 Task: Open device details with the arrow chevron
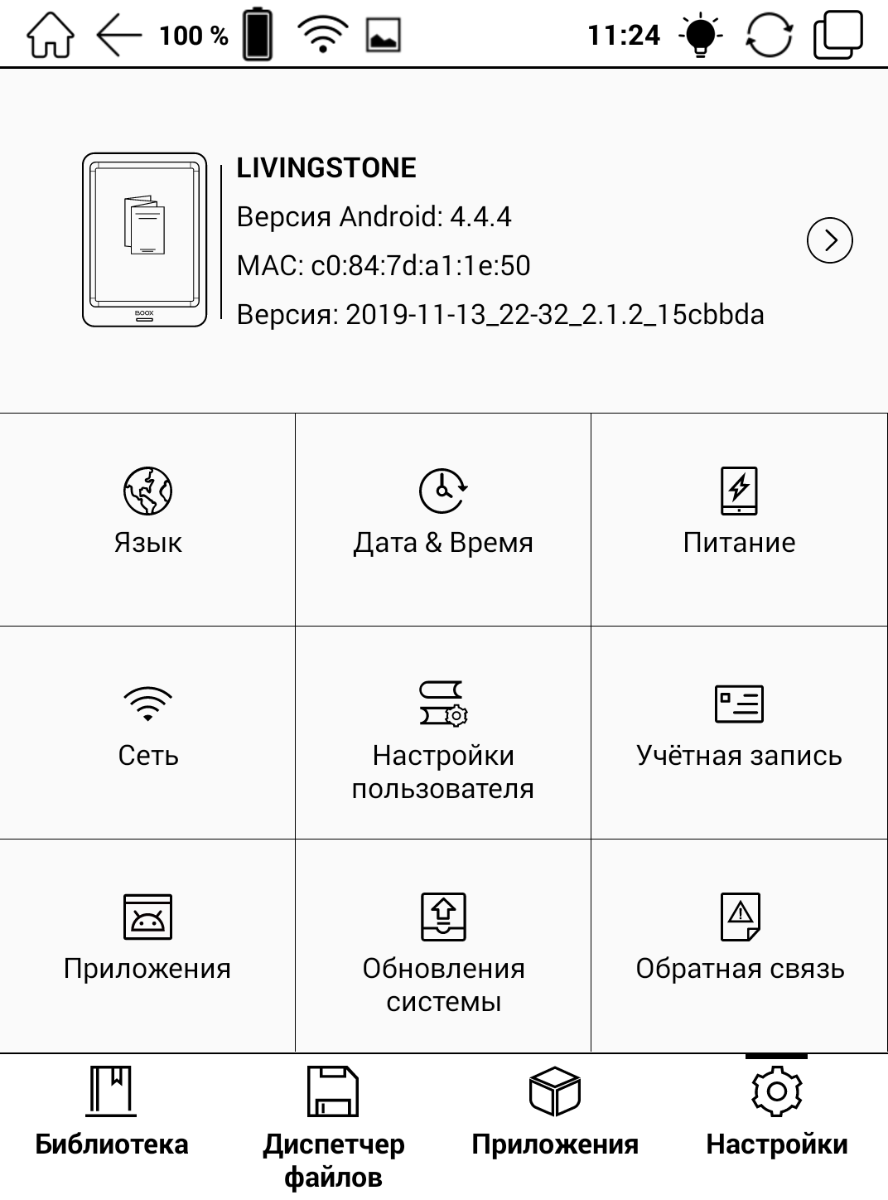tap(829, 240)
